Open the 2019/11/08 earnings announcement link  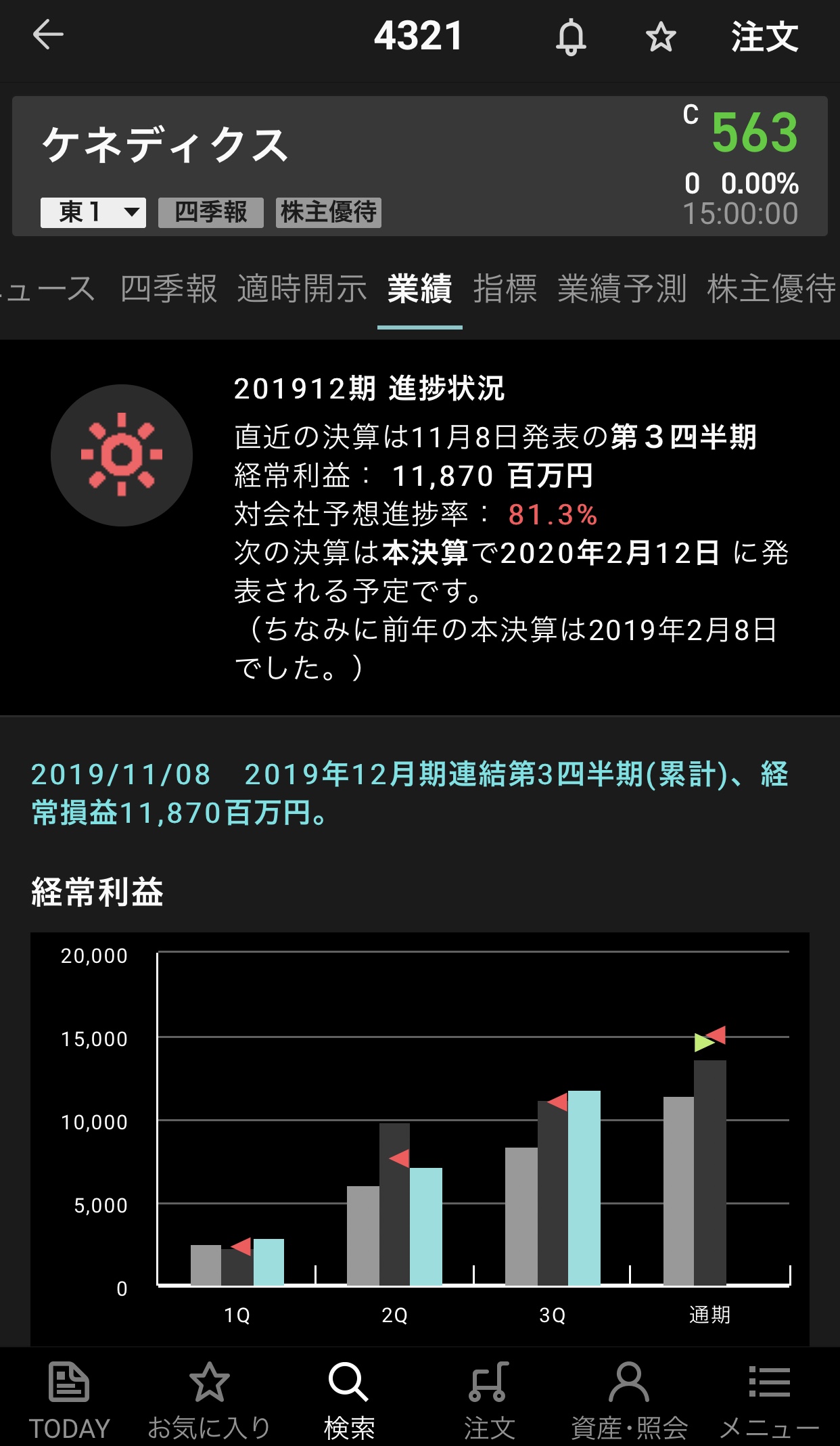[409, 793]
